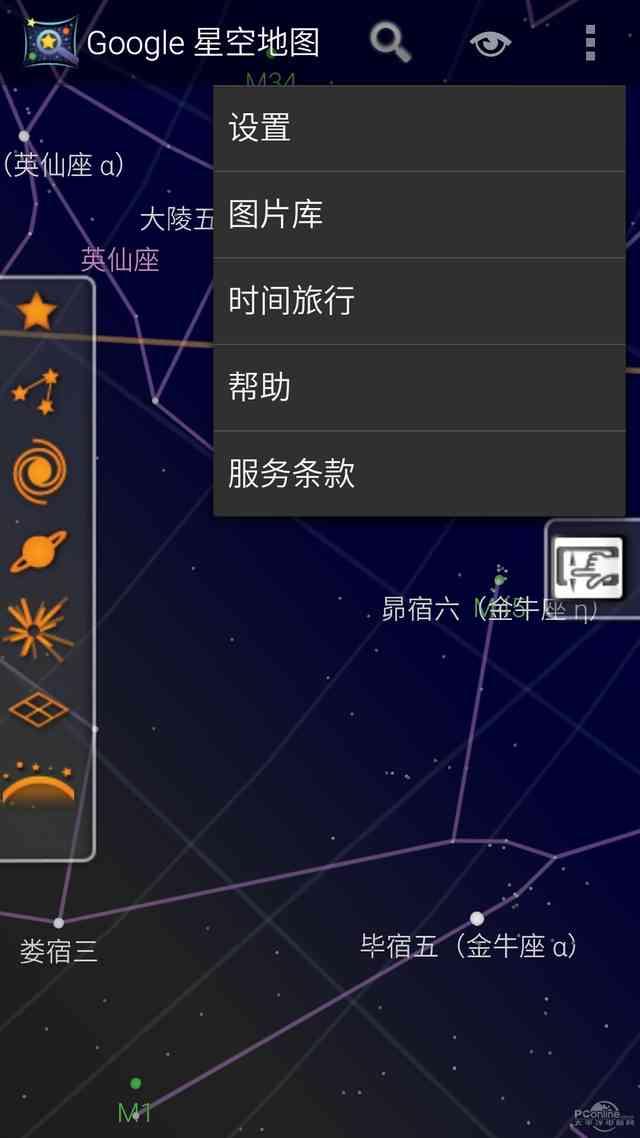Toggle meteor showers layer icon

[37, 629]
